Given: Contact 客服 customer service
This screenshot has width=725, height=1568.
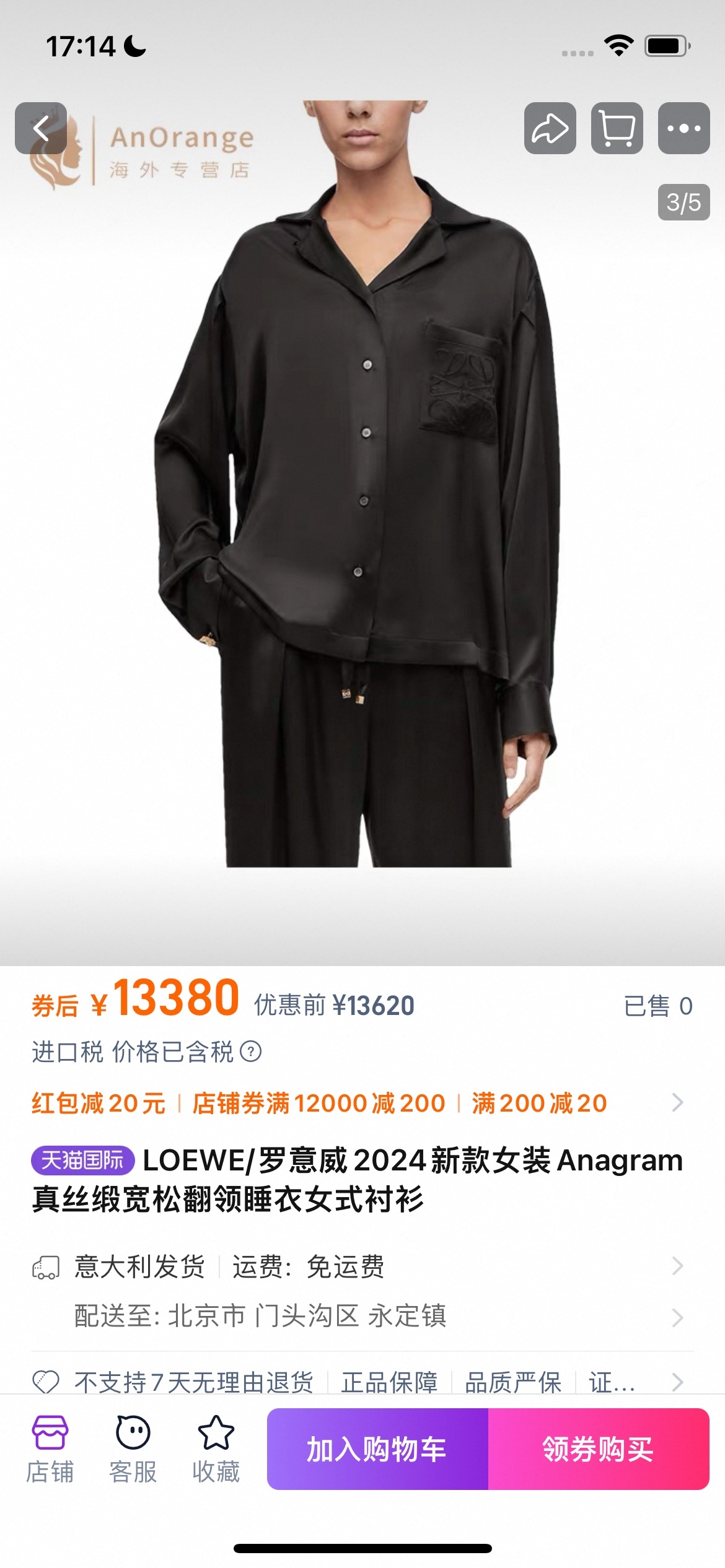Looking at the screenshot, I should [x=133, y=1449].
